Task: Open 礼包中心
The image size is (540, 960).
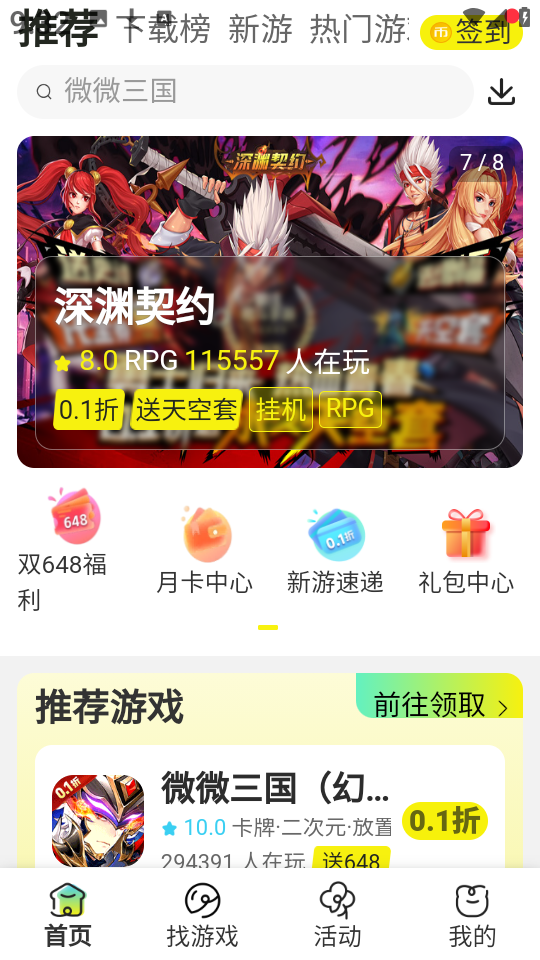Action: click(466, 550)
